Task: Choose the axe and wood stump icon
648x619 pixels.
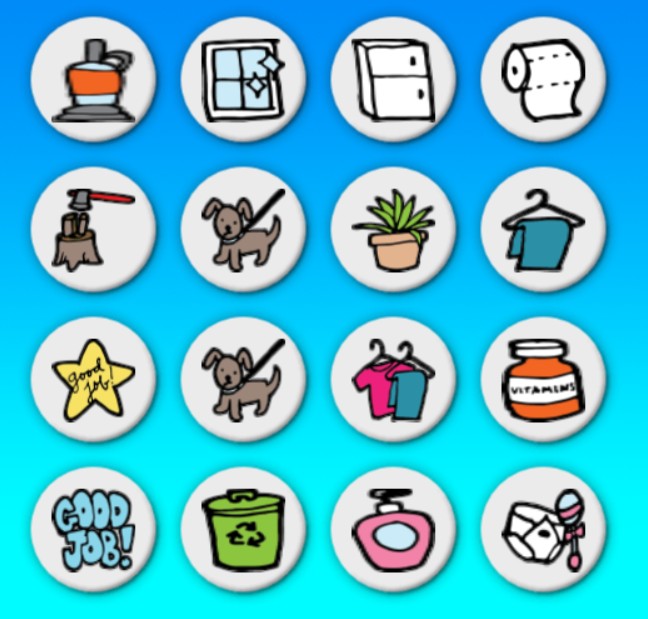Action: (93, 229)
